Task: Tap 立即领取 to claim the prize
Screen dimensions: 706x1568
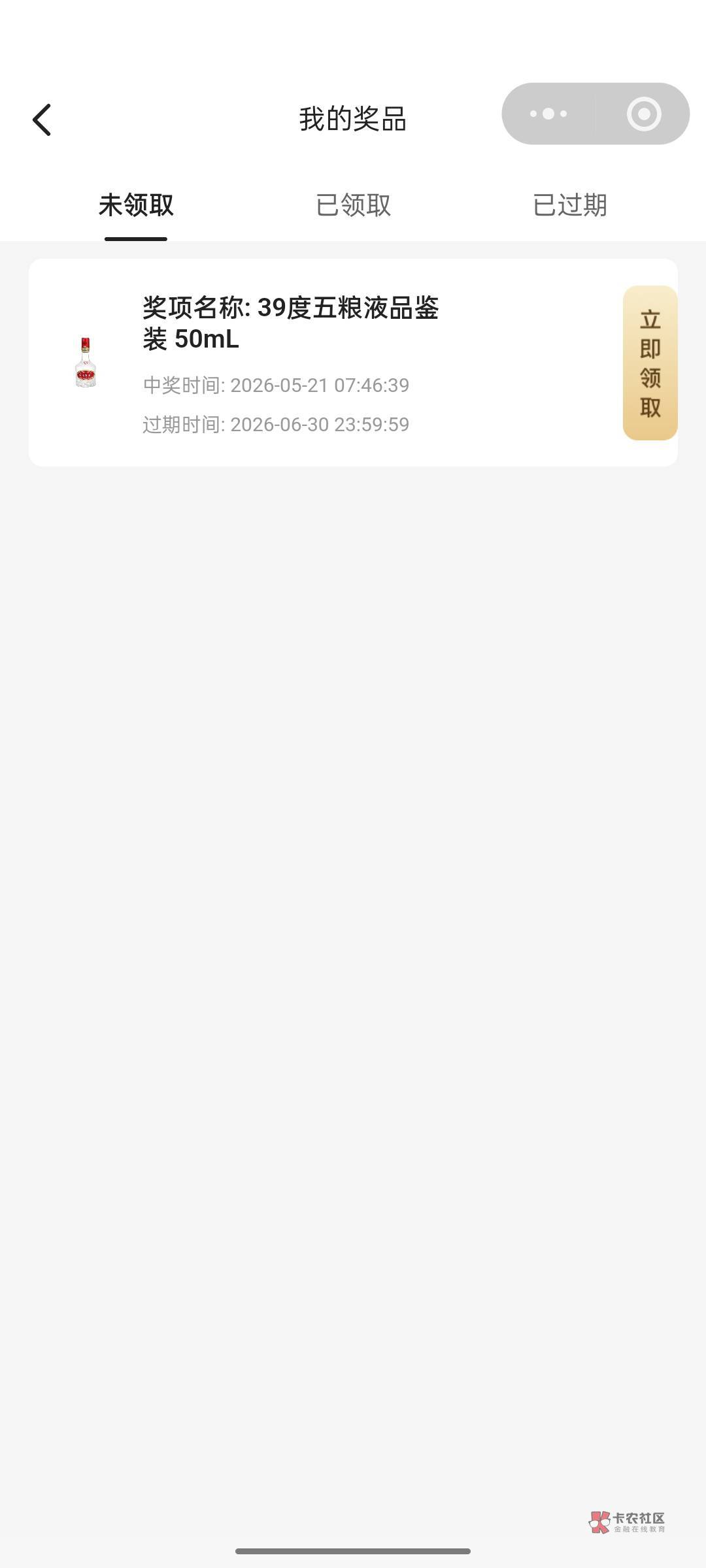Action: (x=650, y=363)
